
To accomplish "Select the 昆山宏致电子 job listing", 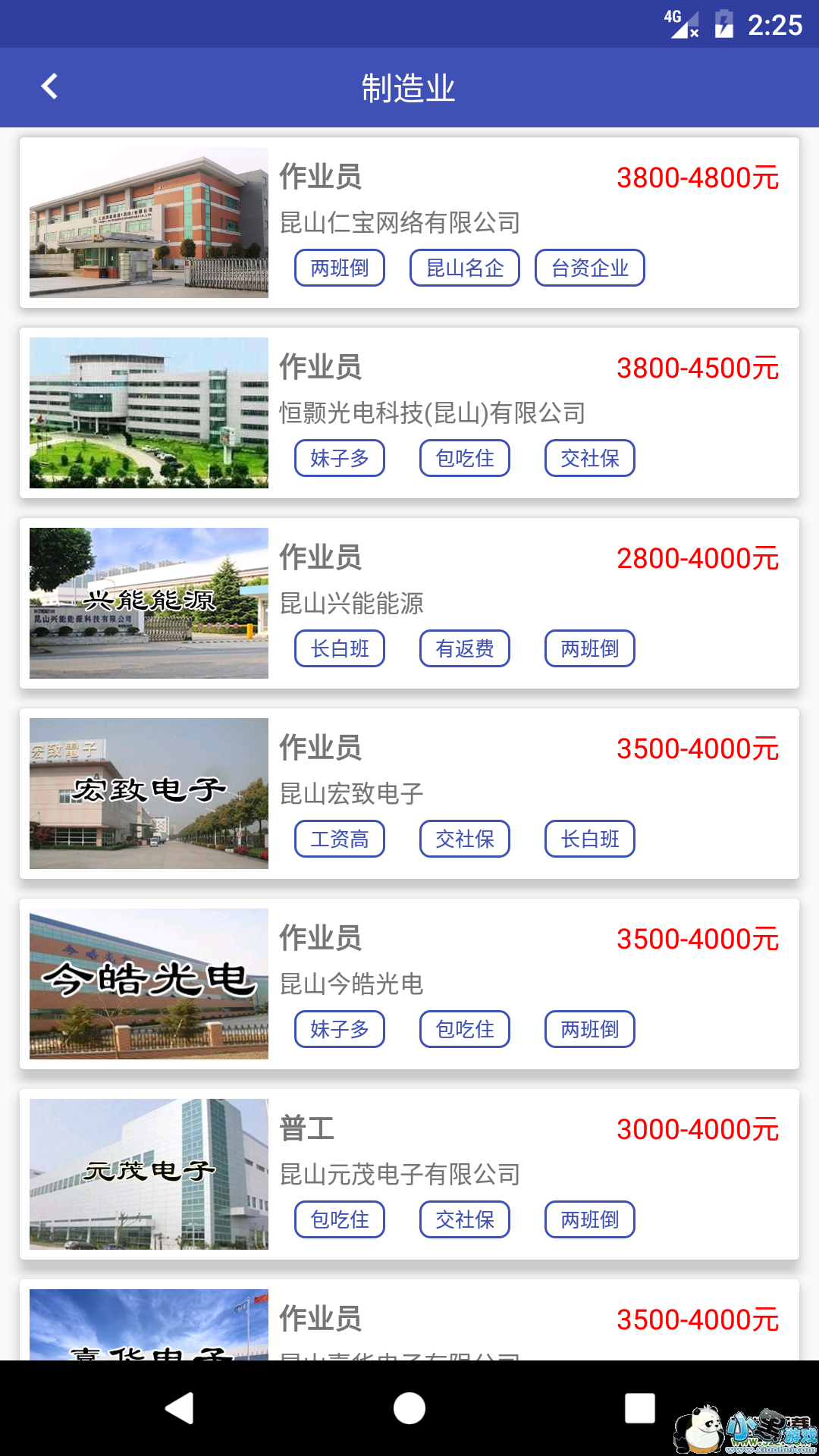I will click(409, 793).
